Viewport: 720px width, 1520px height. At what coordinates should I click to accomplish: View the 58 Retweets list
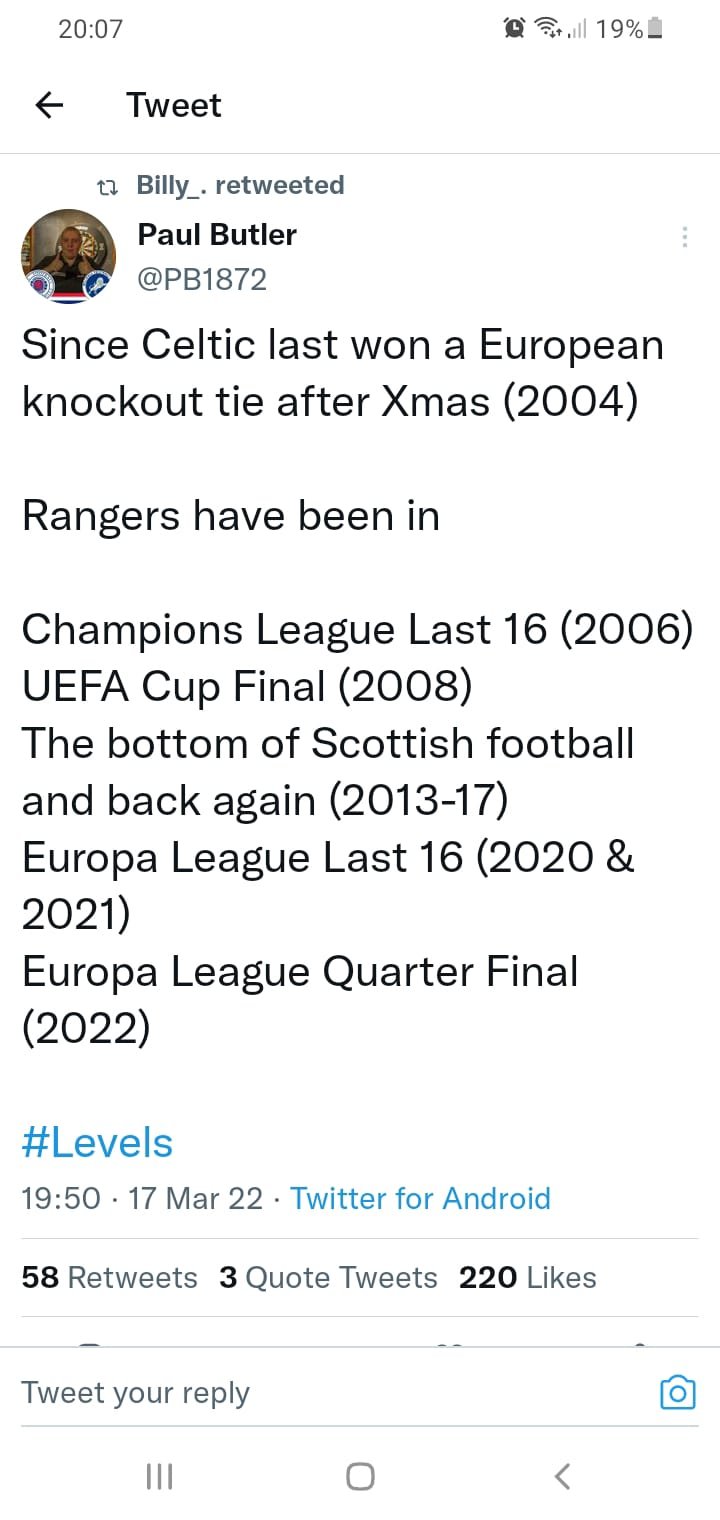coord(109,1277)
